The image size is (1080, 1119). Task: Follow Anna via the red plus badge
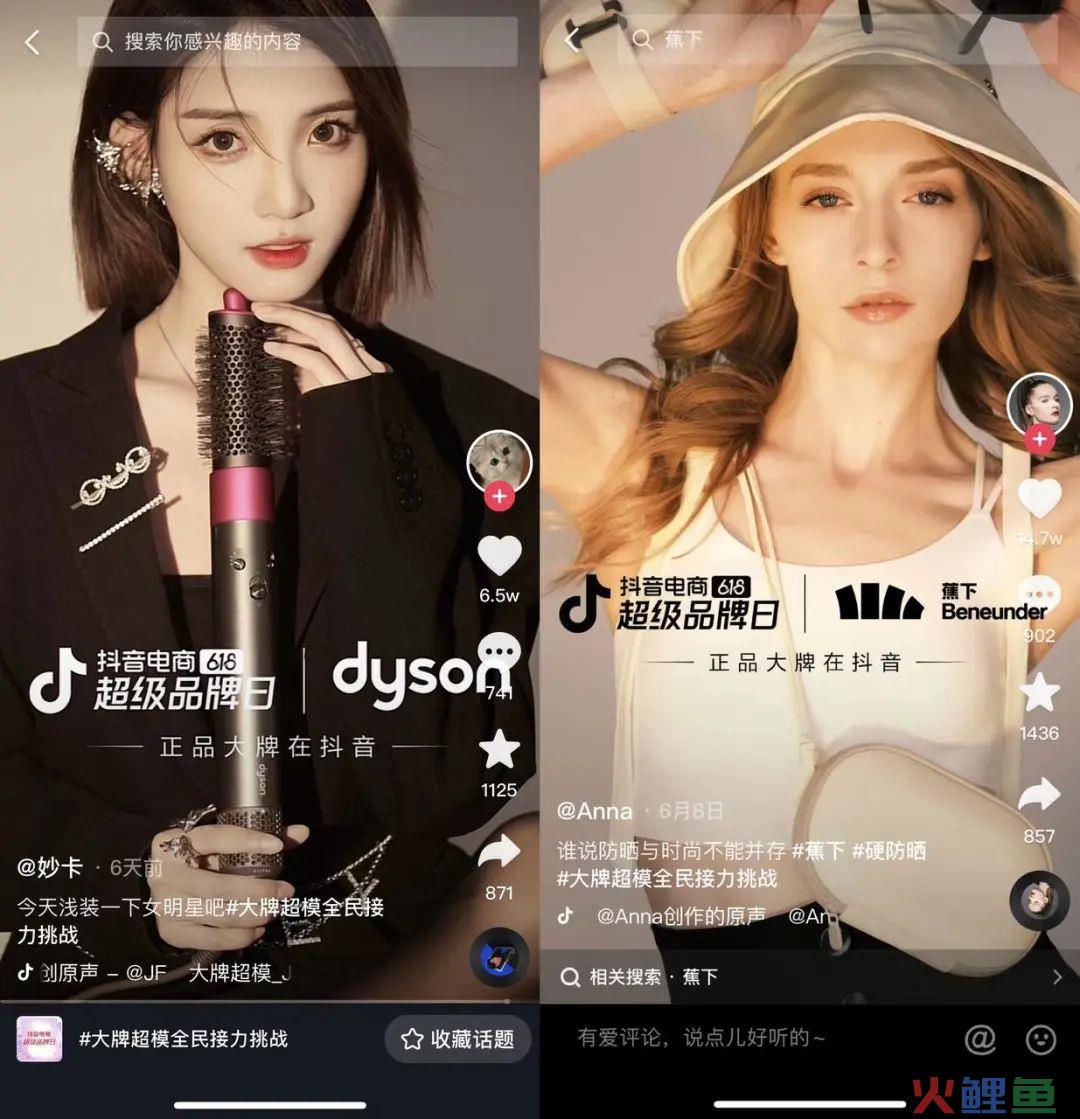click(x=1040, y=439)
